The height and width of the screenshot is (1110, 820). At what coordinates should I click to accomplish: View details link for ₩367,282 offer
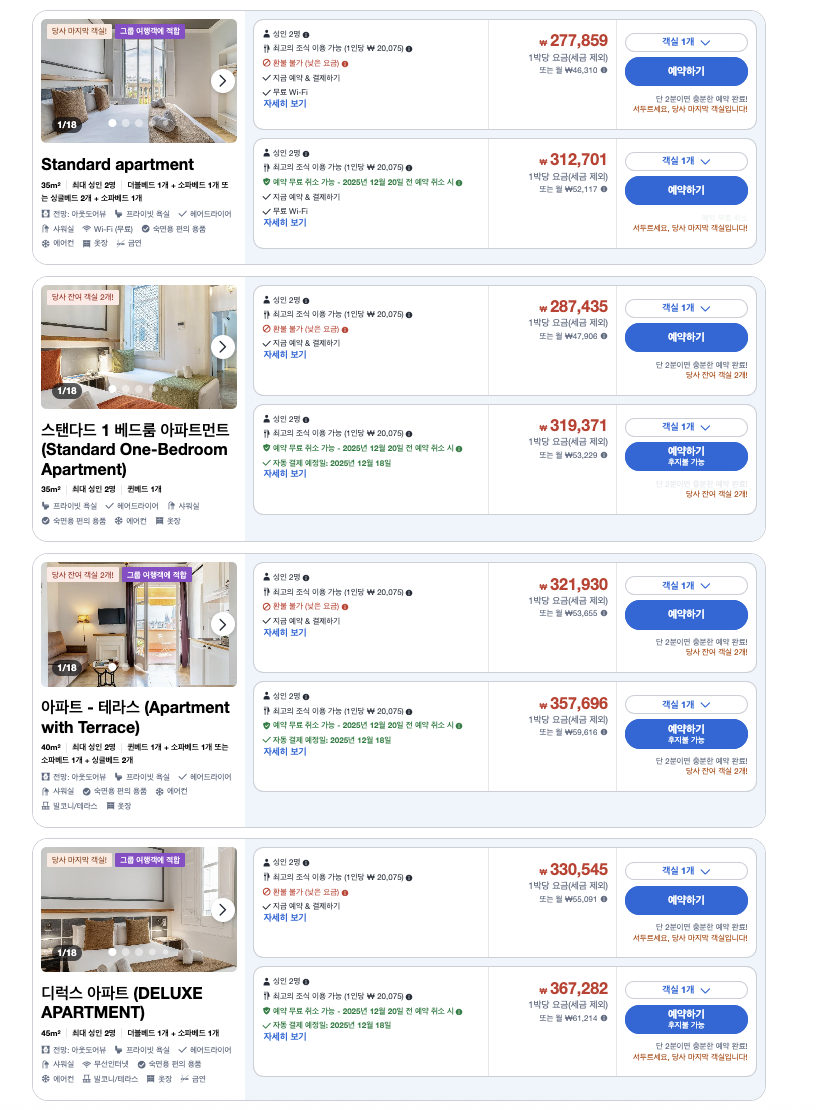285,1036
